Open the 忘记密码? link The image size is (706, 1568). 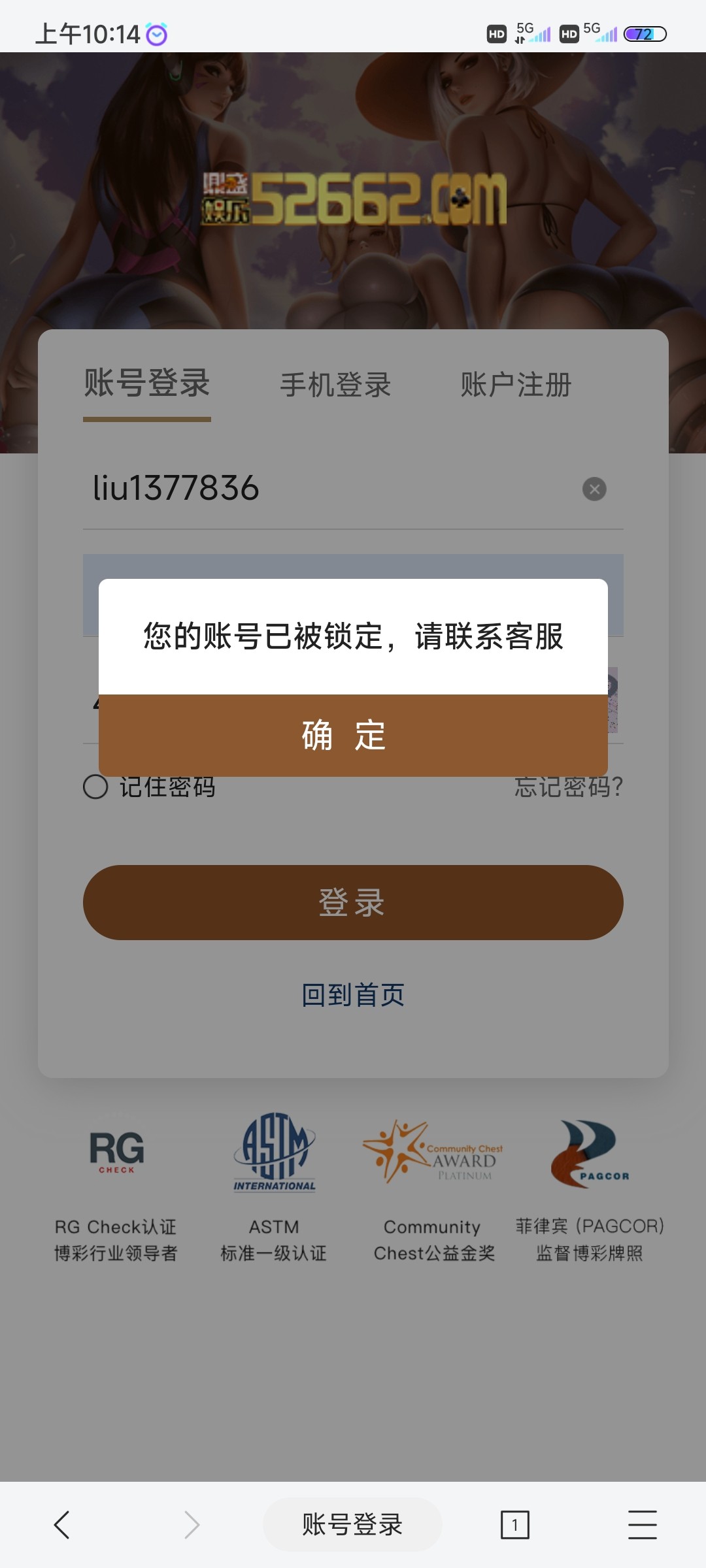click(568, 788)
